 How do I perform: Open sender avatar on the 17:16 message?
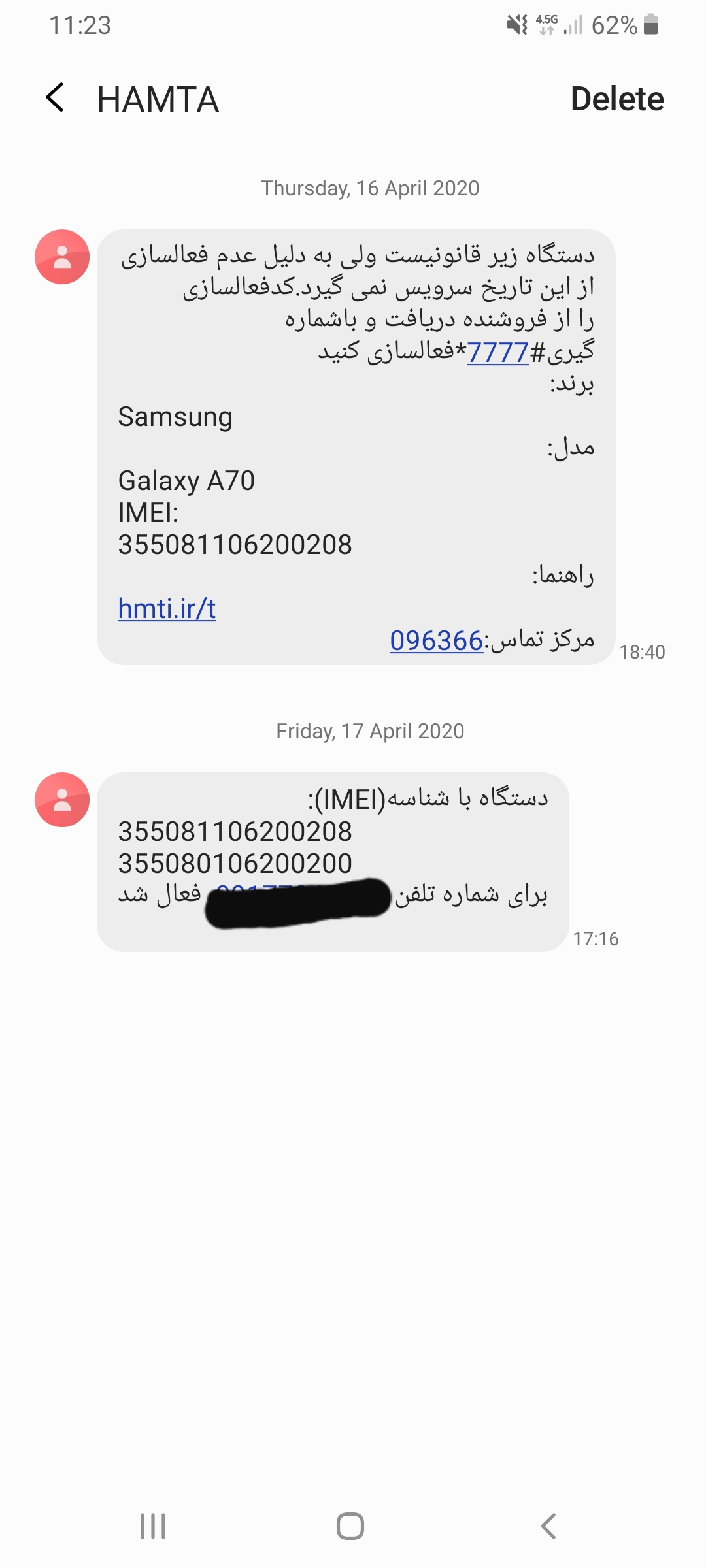click(62, 800)
